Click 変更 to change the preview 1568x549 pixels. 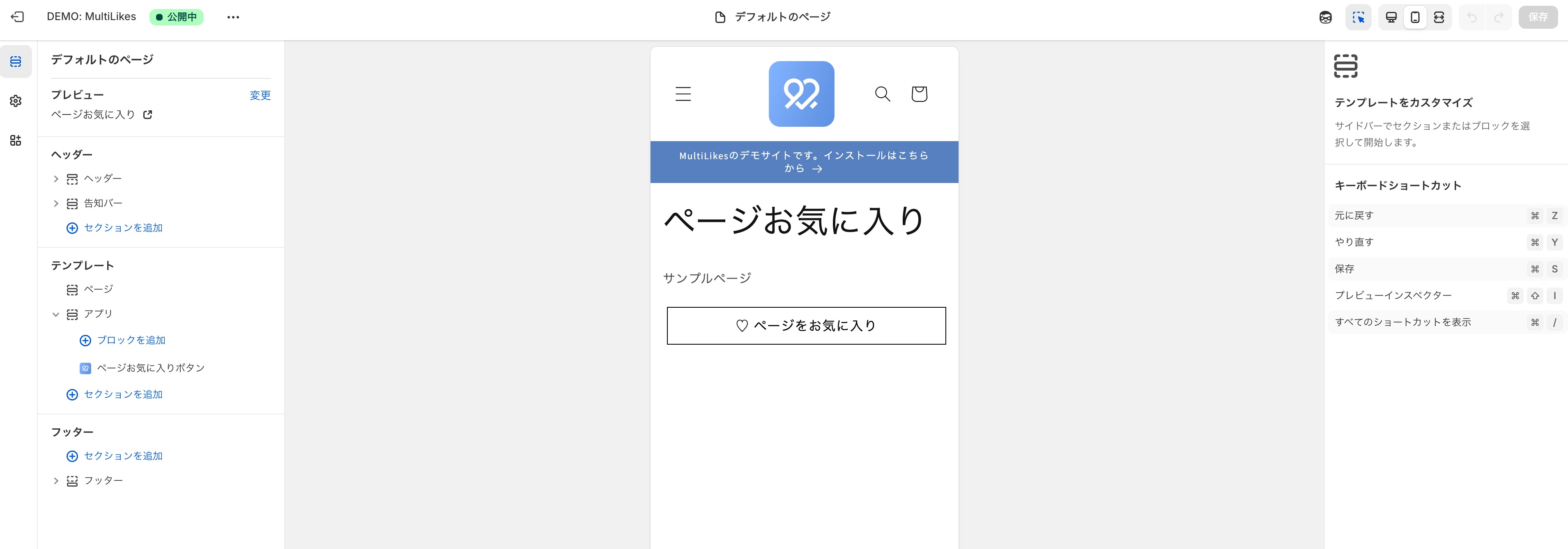point(260,96)
